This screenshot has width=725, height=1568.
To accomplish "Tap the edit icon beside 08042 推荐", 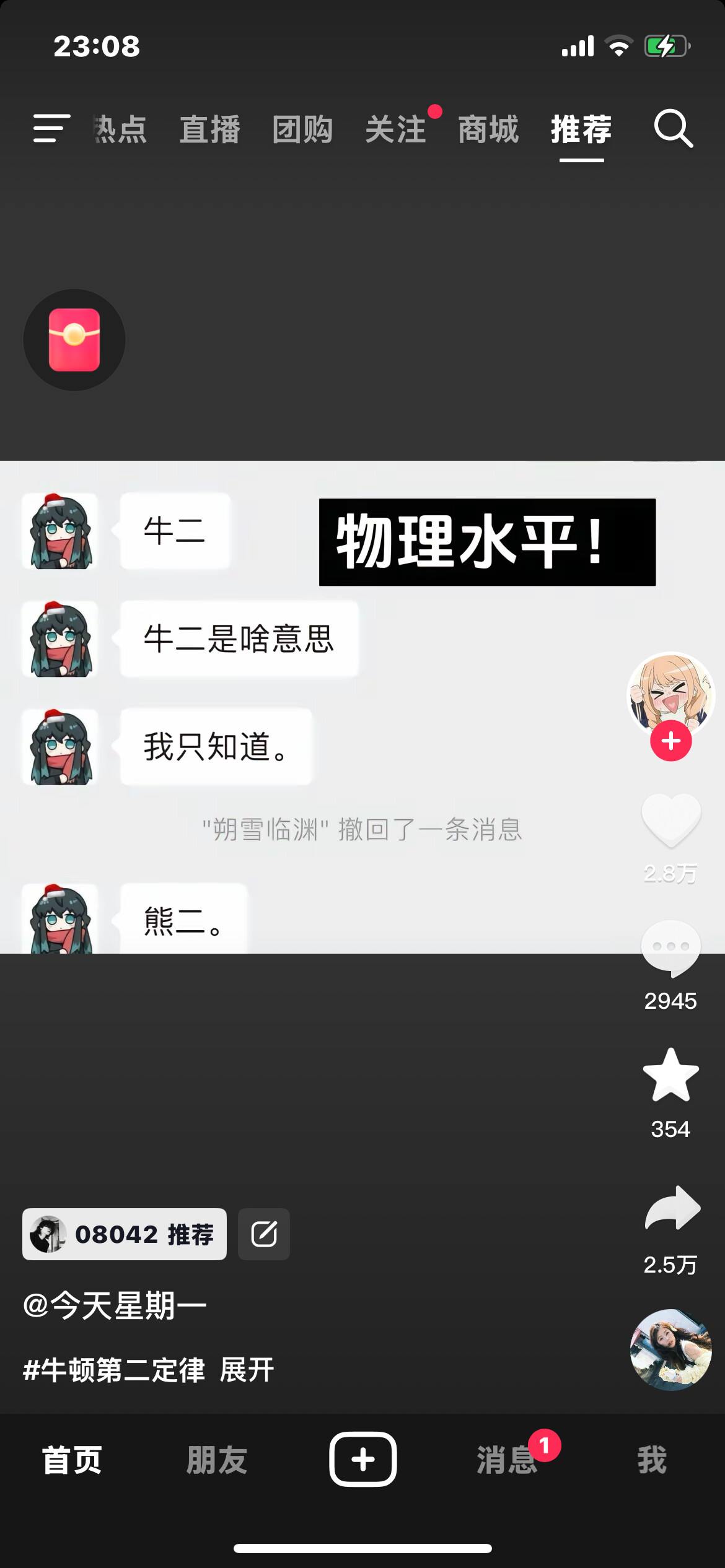I will [264, 1234].
